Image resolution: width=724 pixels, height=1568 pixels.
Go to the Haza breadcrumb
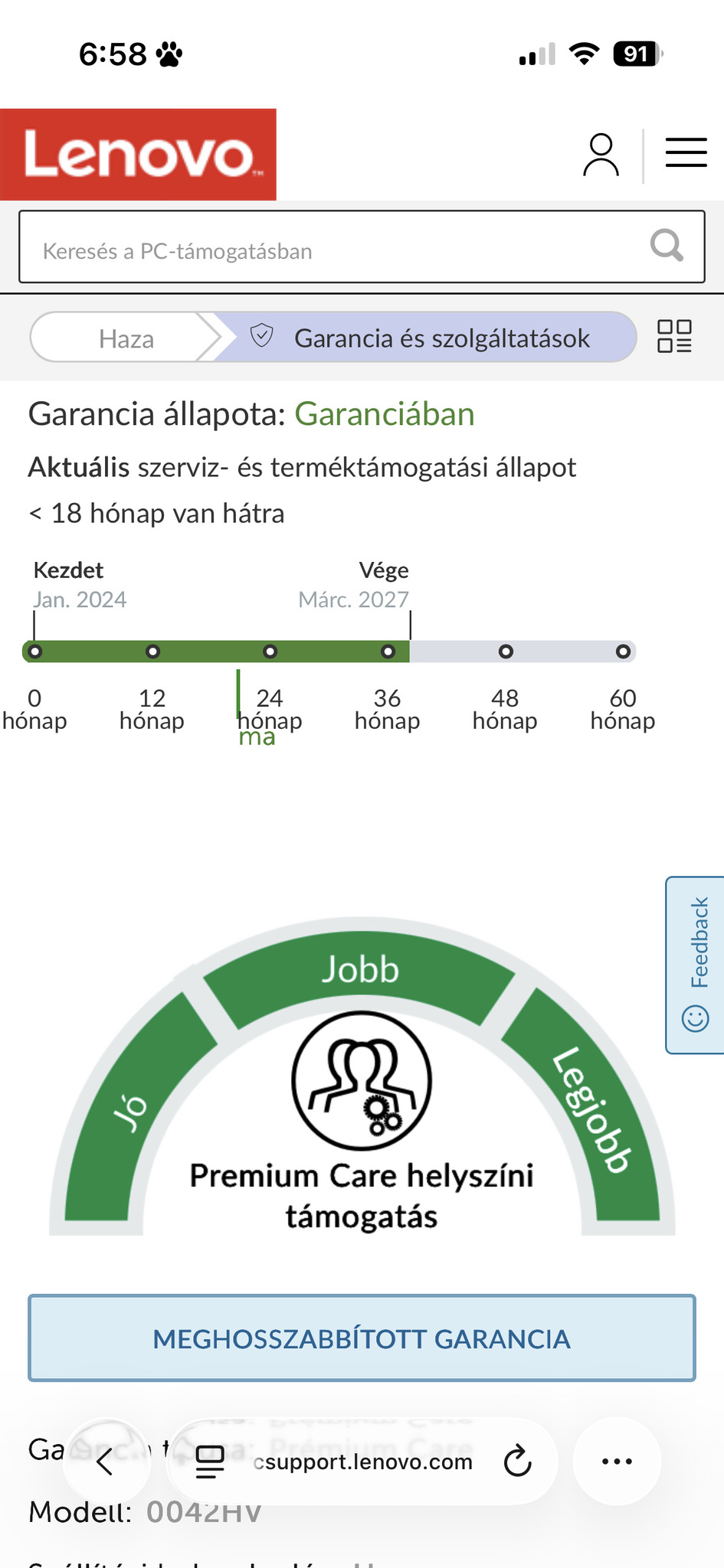[x=126, y=338]
